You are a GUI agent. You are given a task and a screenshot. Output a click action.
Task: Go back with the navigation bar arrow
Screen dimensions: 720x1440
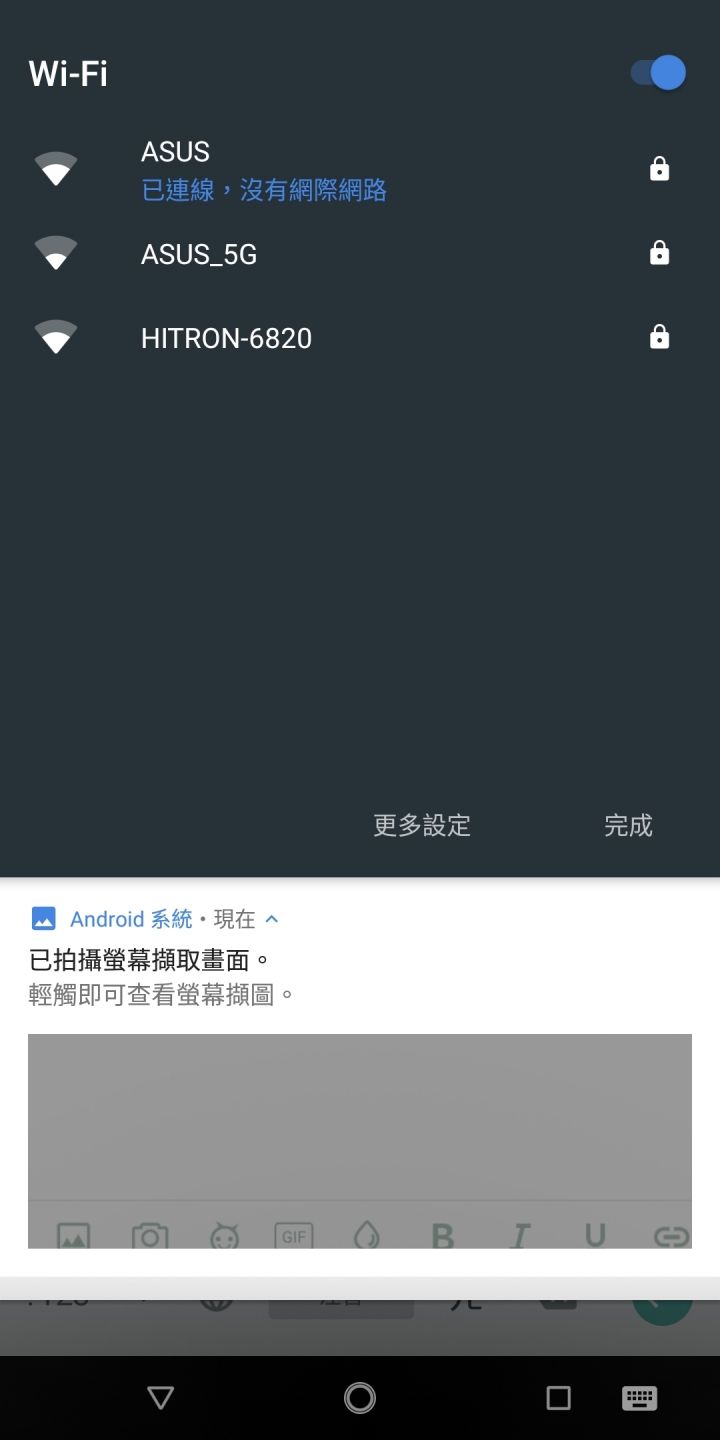[x=161, y=1397]
